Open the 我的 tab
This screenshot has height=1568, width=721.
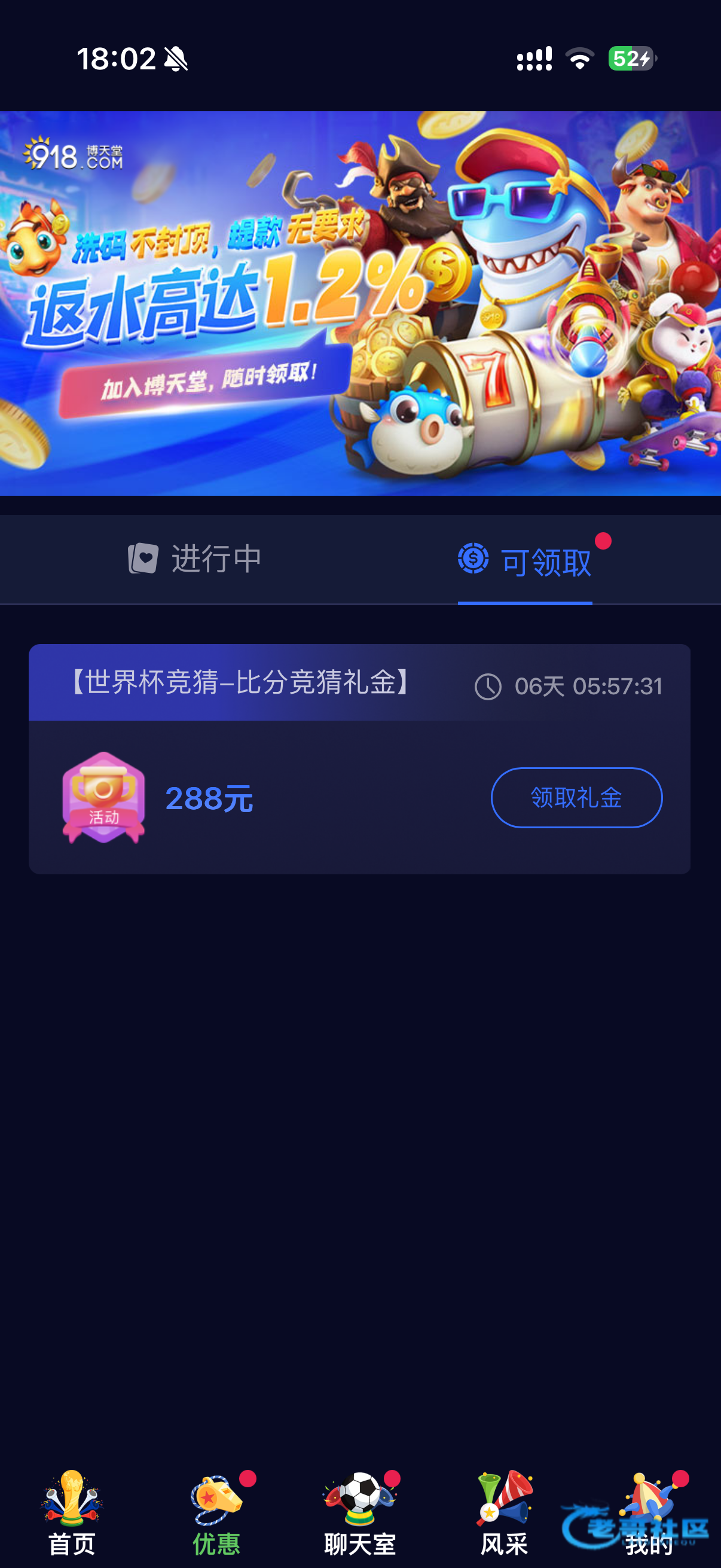point(649,1513)
